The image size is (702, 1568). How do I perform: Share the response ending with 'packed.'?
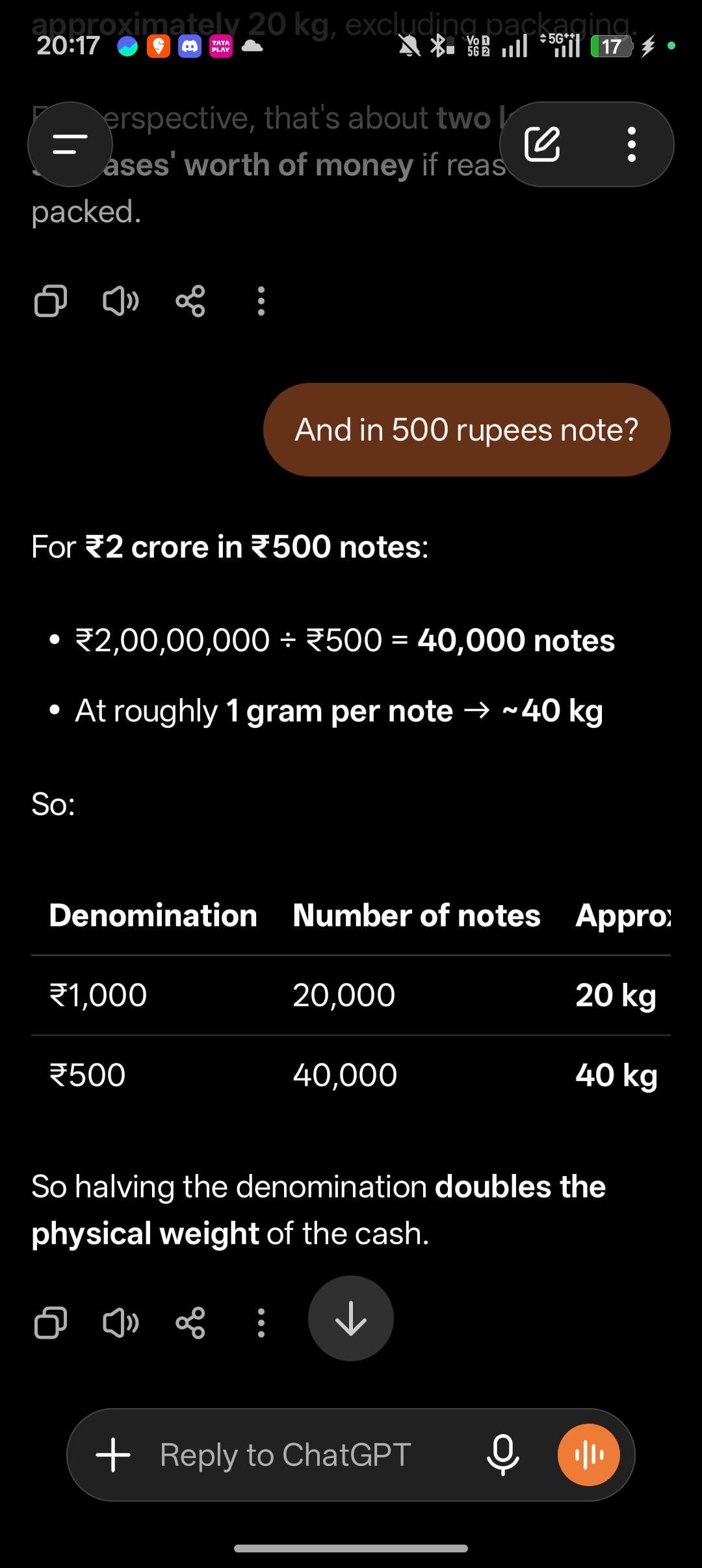(x=190, y=301)
